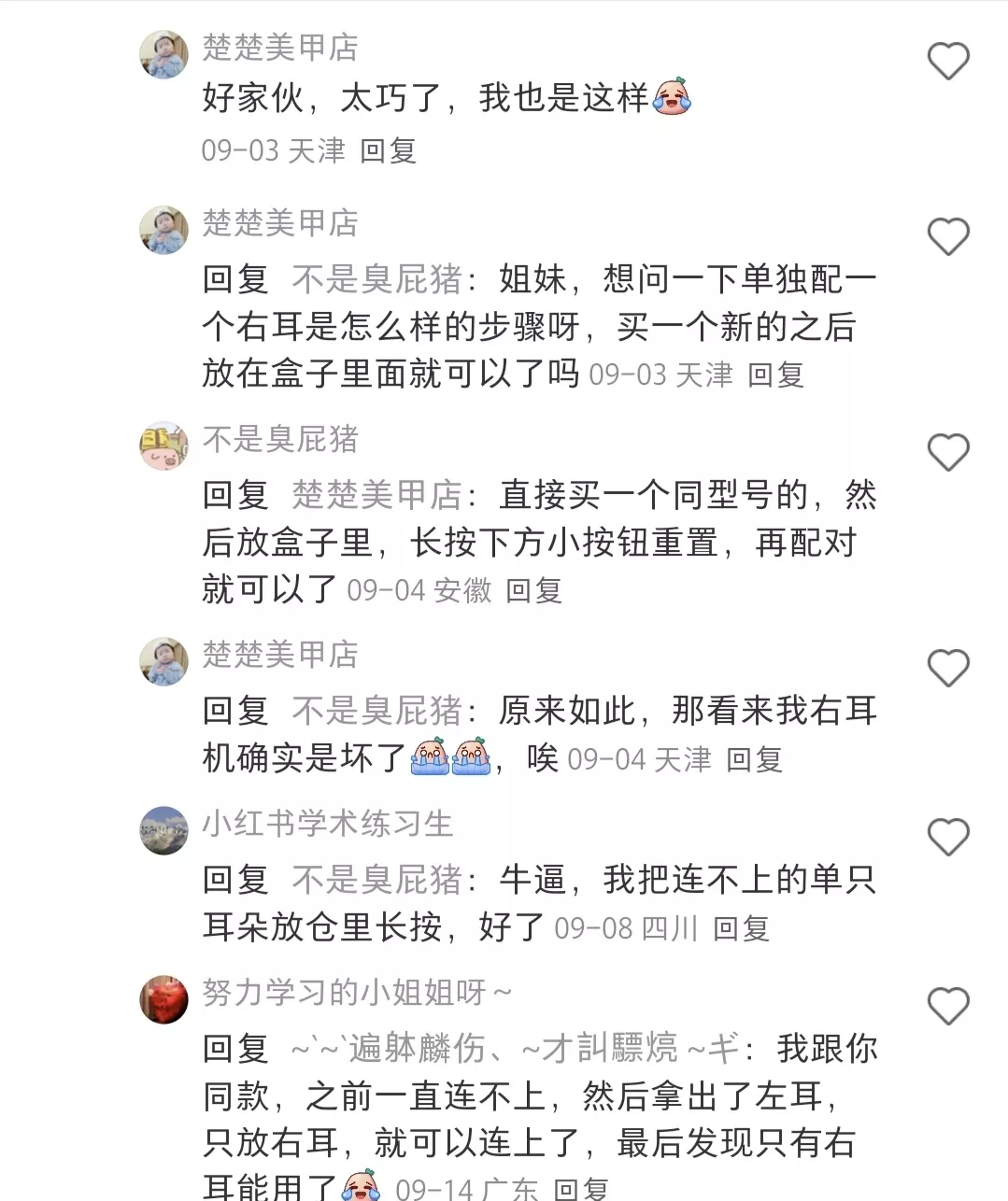Open 不是臭屁猪's profile avatar

tap(163, 445)
